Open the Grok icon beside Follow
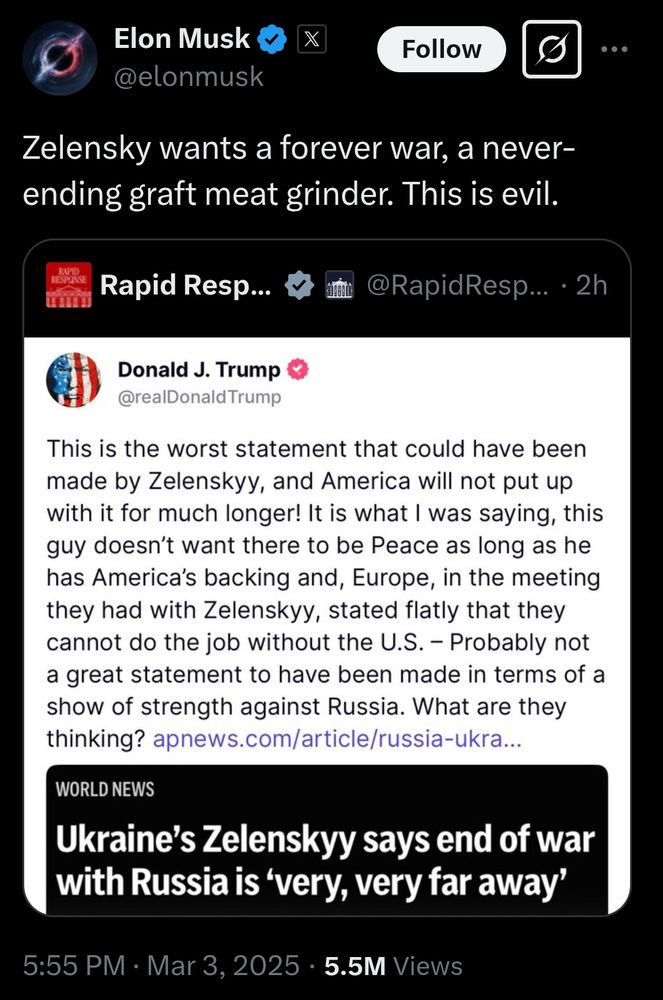The width and height of the screenshot is (663, 1000). point(551,49)
